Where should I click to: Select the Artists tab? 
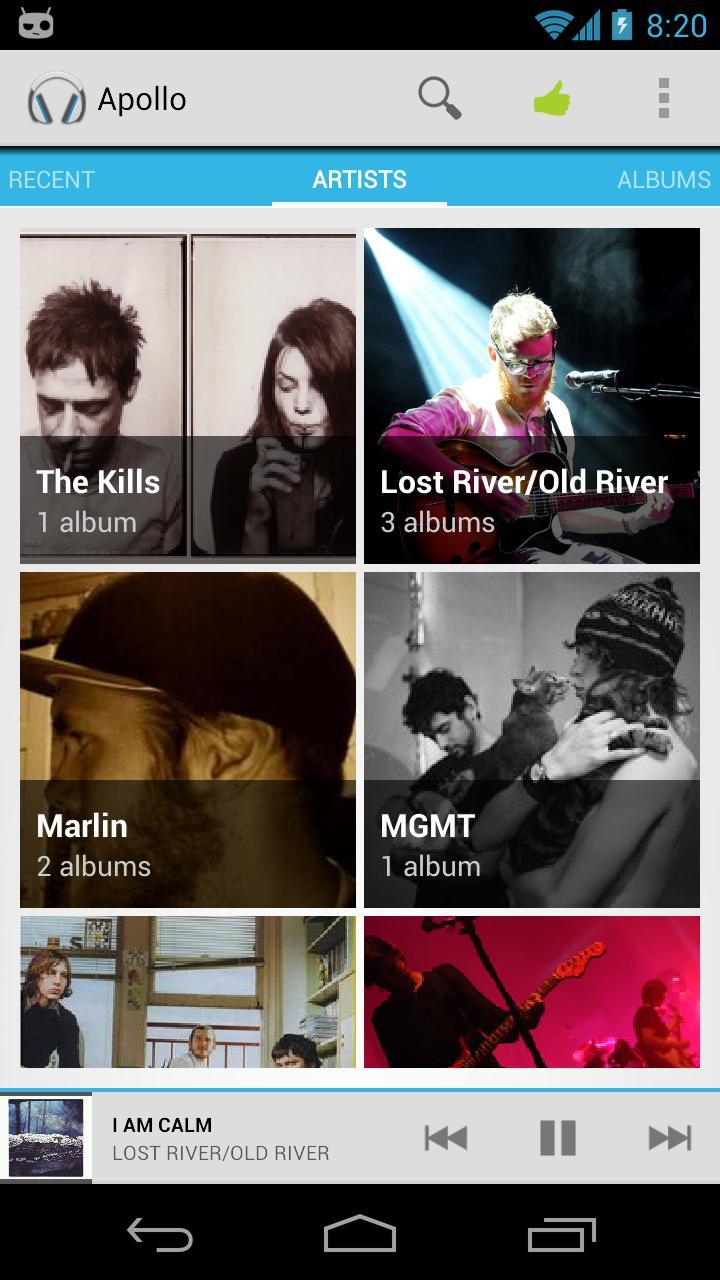(359, 180)
